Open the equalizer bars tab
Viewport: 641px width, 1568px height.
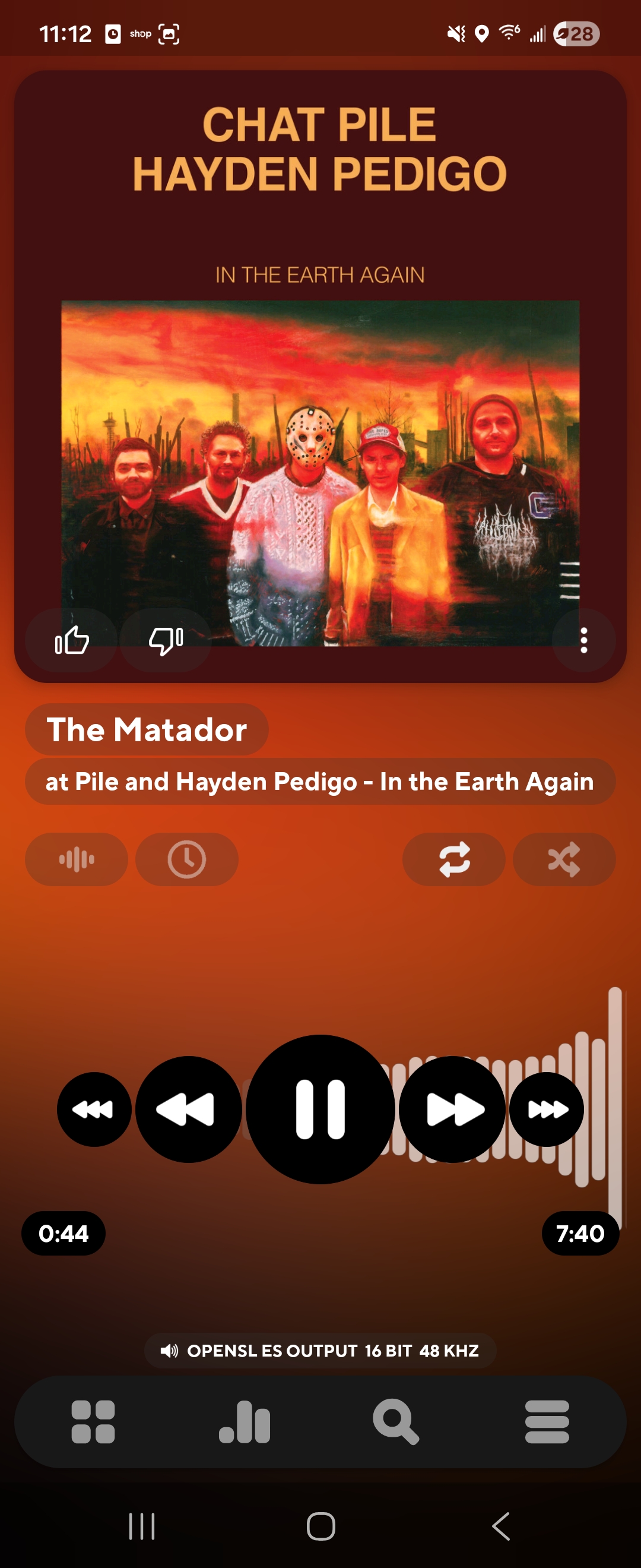pos(245,1422)
